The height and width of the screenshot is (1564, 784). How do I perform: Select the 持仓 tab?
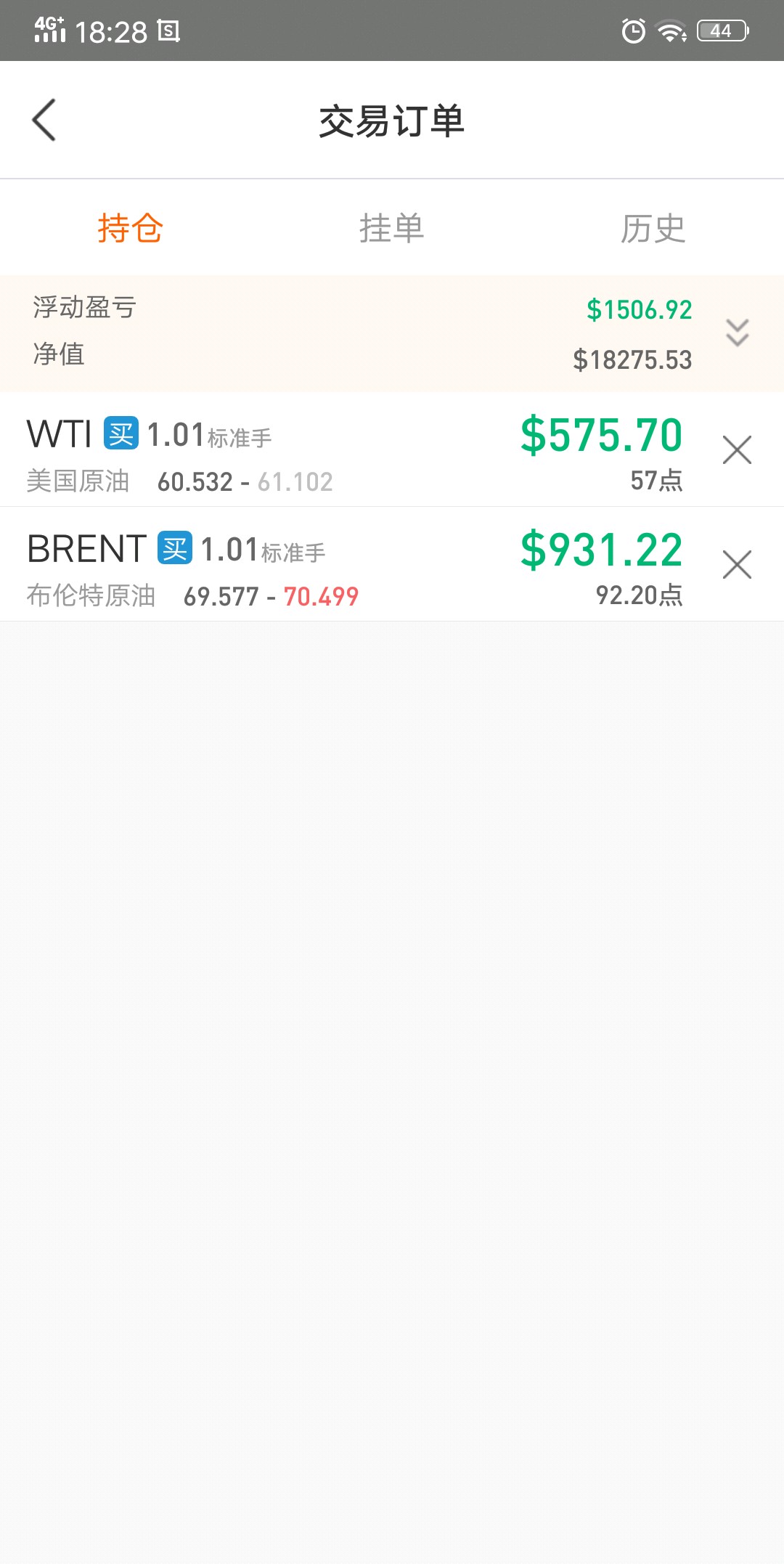click(x=131, y=228)
